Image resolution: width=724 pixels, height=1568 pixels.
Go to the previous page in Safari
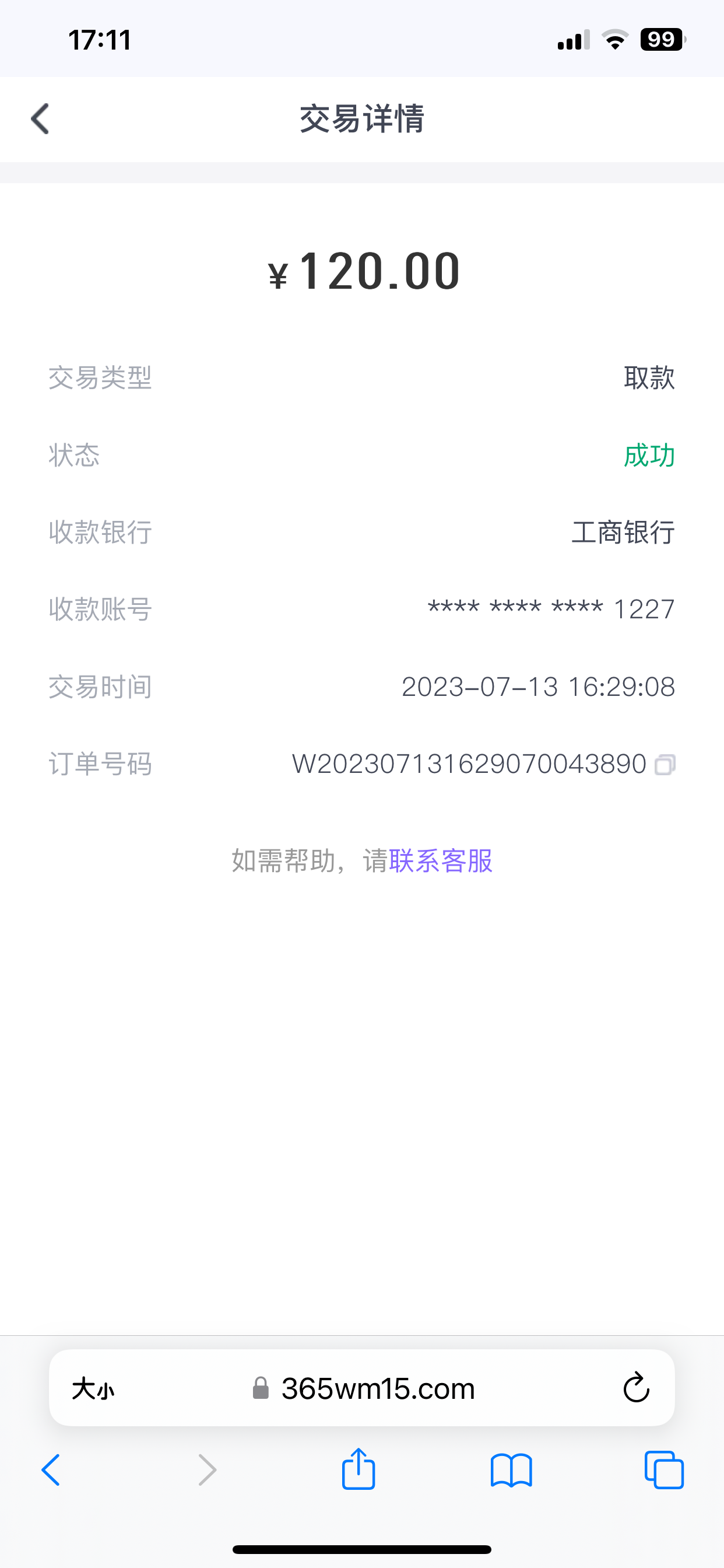(51, 1470)
